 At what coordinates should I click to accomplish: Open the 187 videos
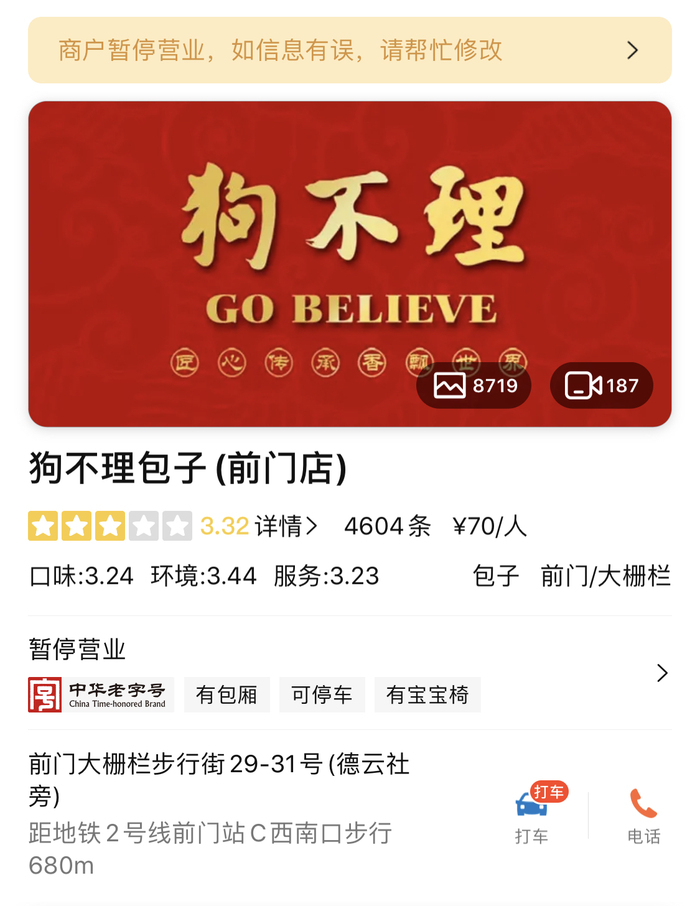pyautogui.click(x=601, y=386)
